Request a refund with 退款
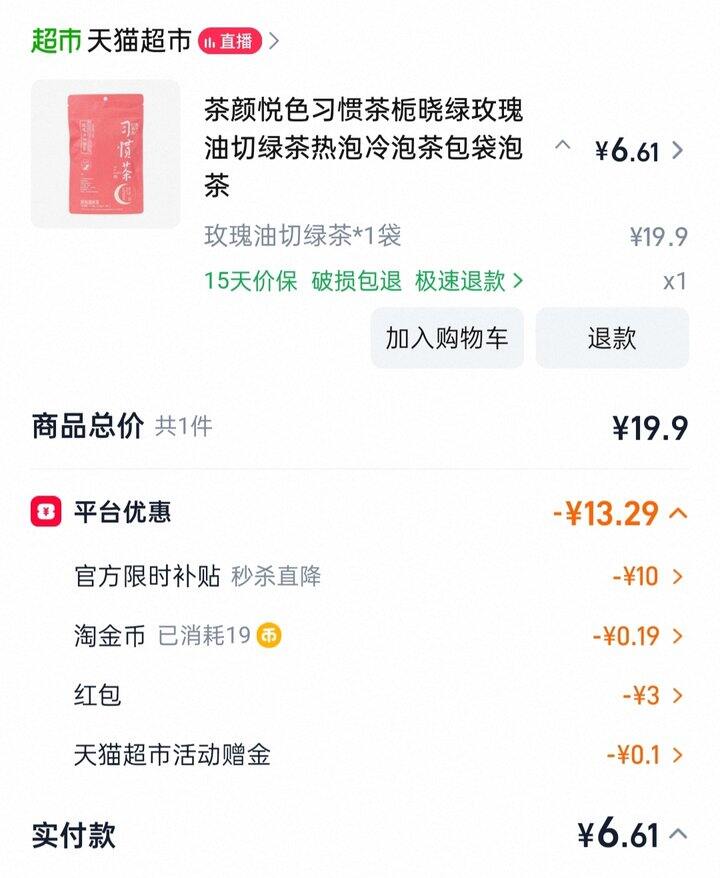Viewport: 720px width, 878px height. point(612,338)
